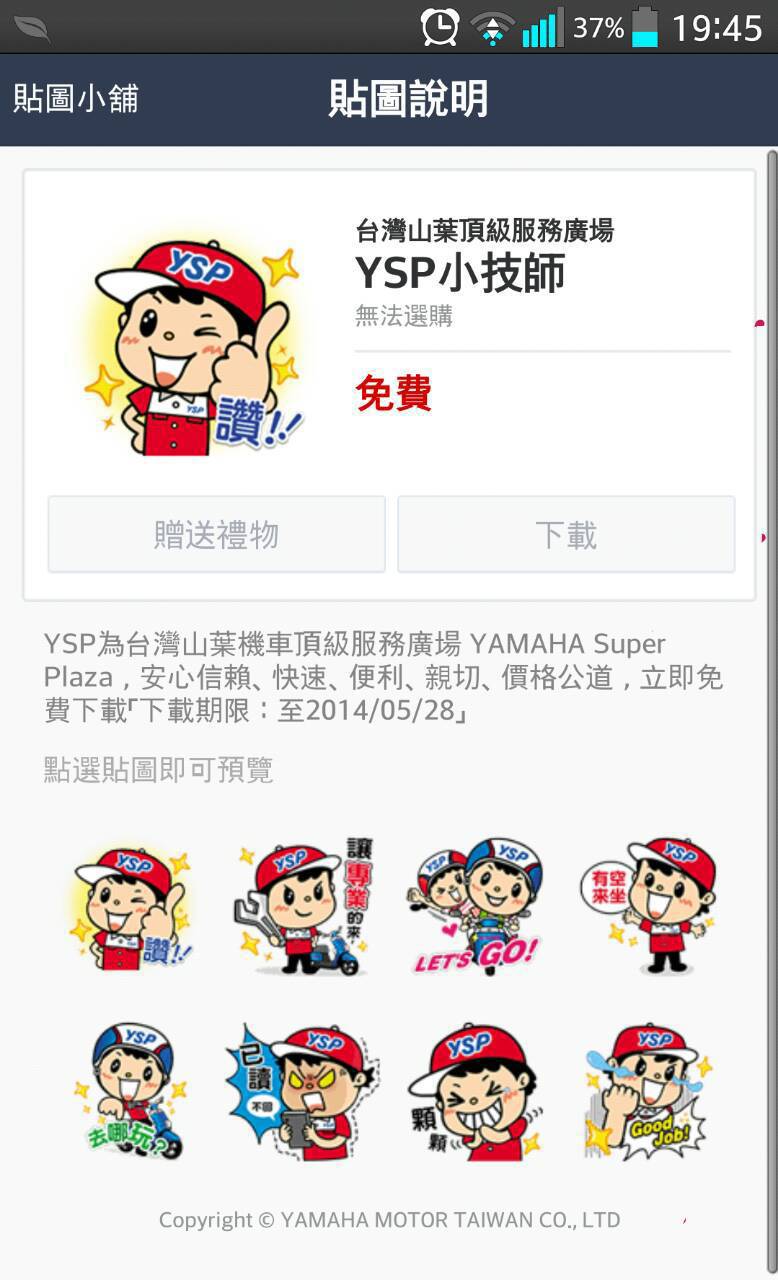Preview the 顆顆 laughing sticker

[475, 1090]
